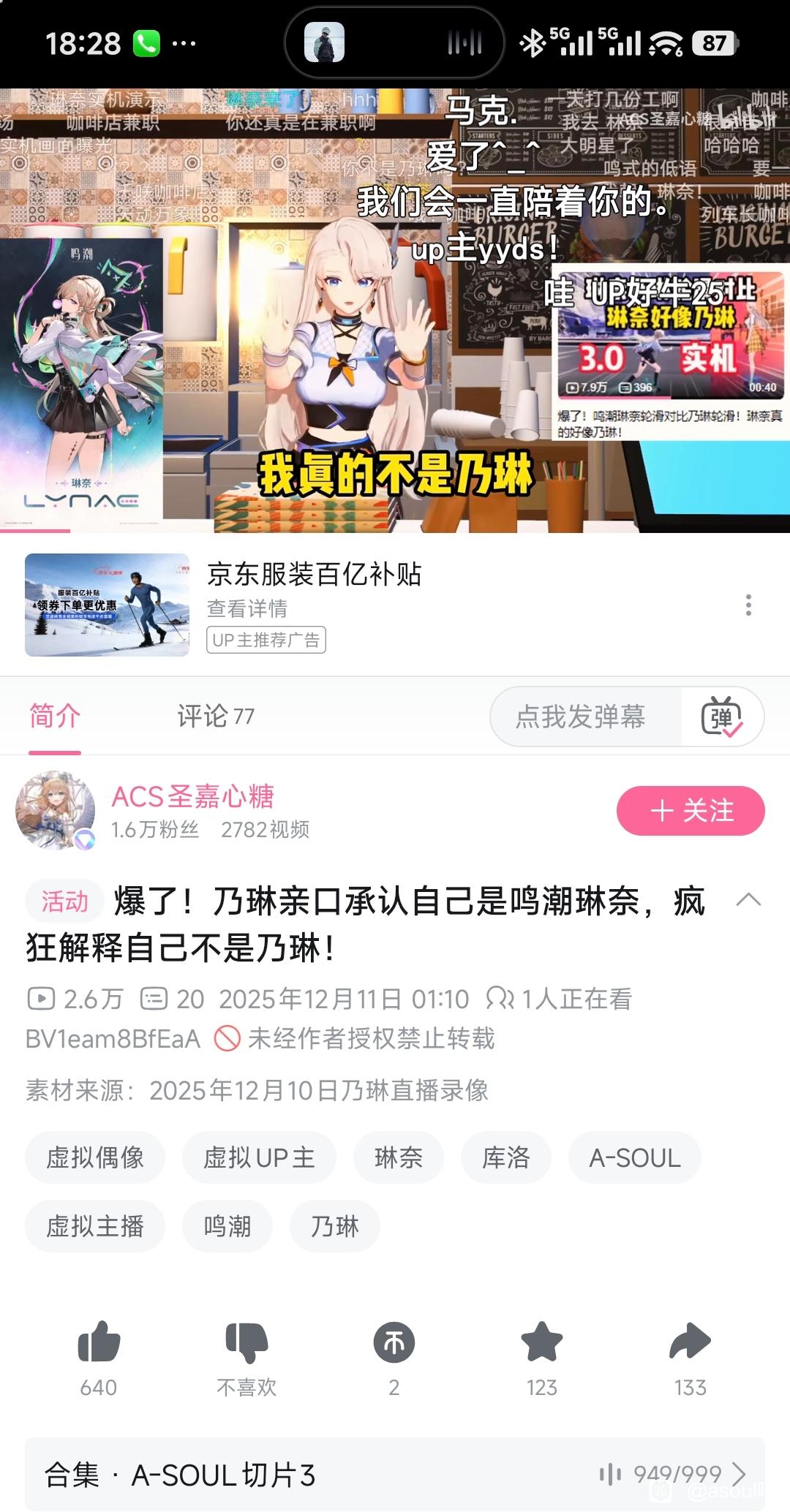Toggle the danmaku display switch
790x1512 pixels.
[x=722, y=717]
